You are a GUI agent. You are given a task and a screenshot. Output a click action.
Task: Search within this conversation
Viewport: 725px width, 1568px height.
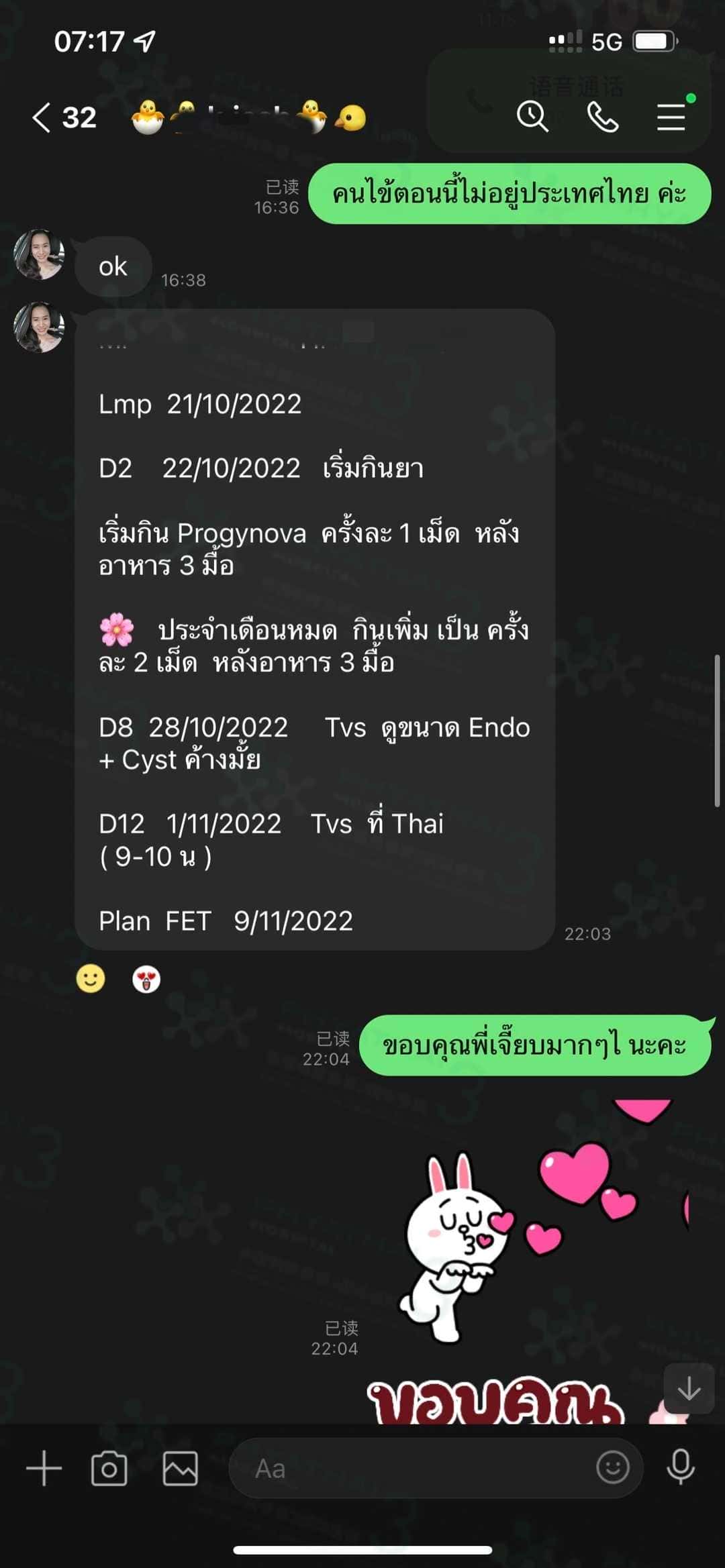click(x=532, y=117)
